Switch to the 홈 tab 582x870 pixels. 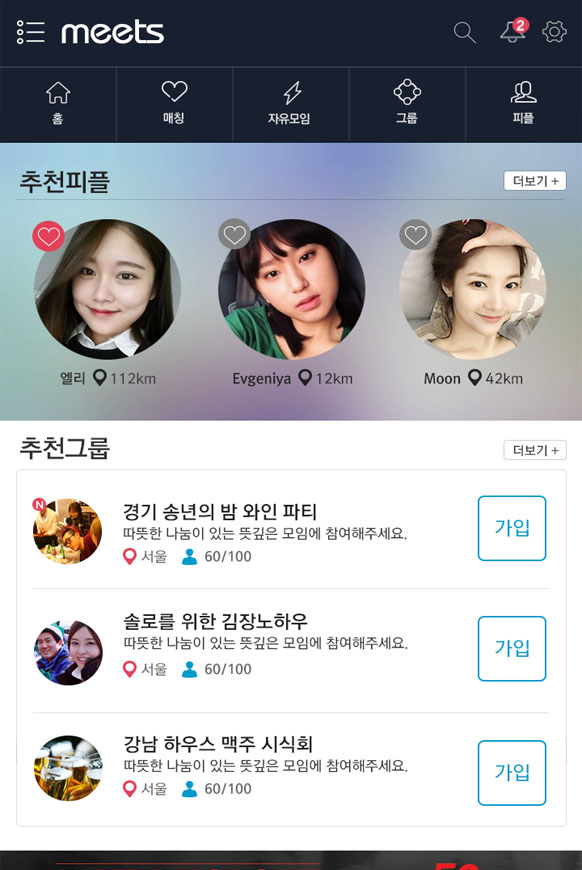coord(58,104)
